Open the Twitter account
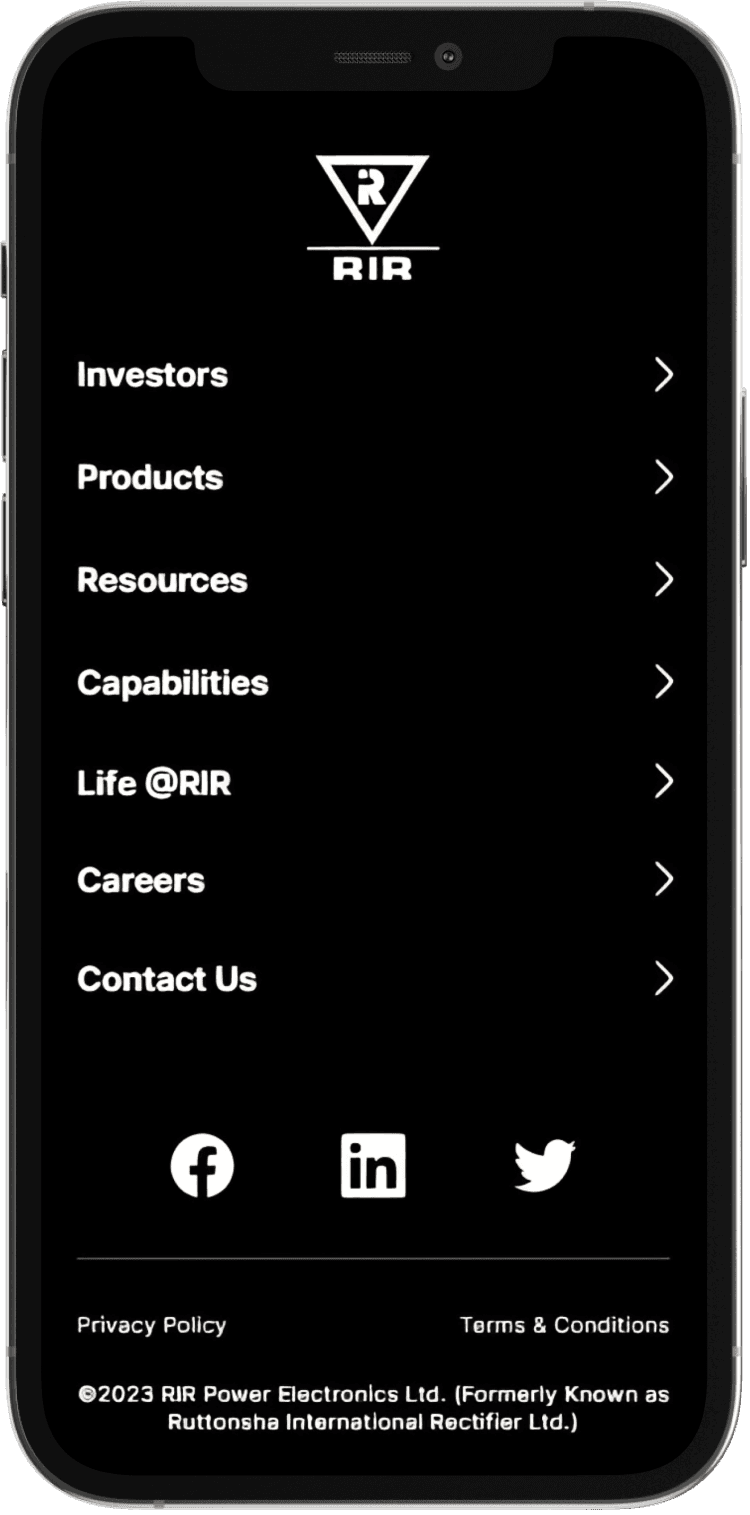This screenshot has width=750, height=1515. pos(544,1165)
